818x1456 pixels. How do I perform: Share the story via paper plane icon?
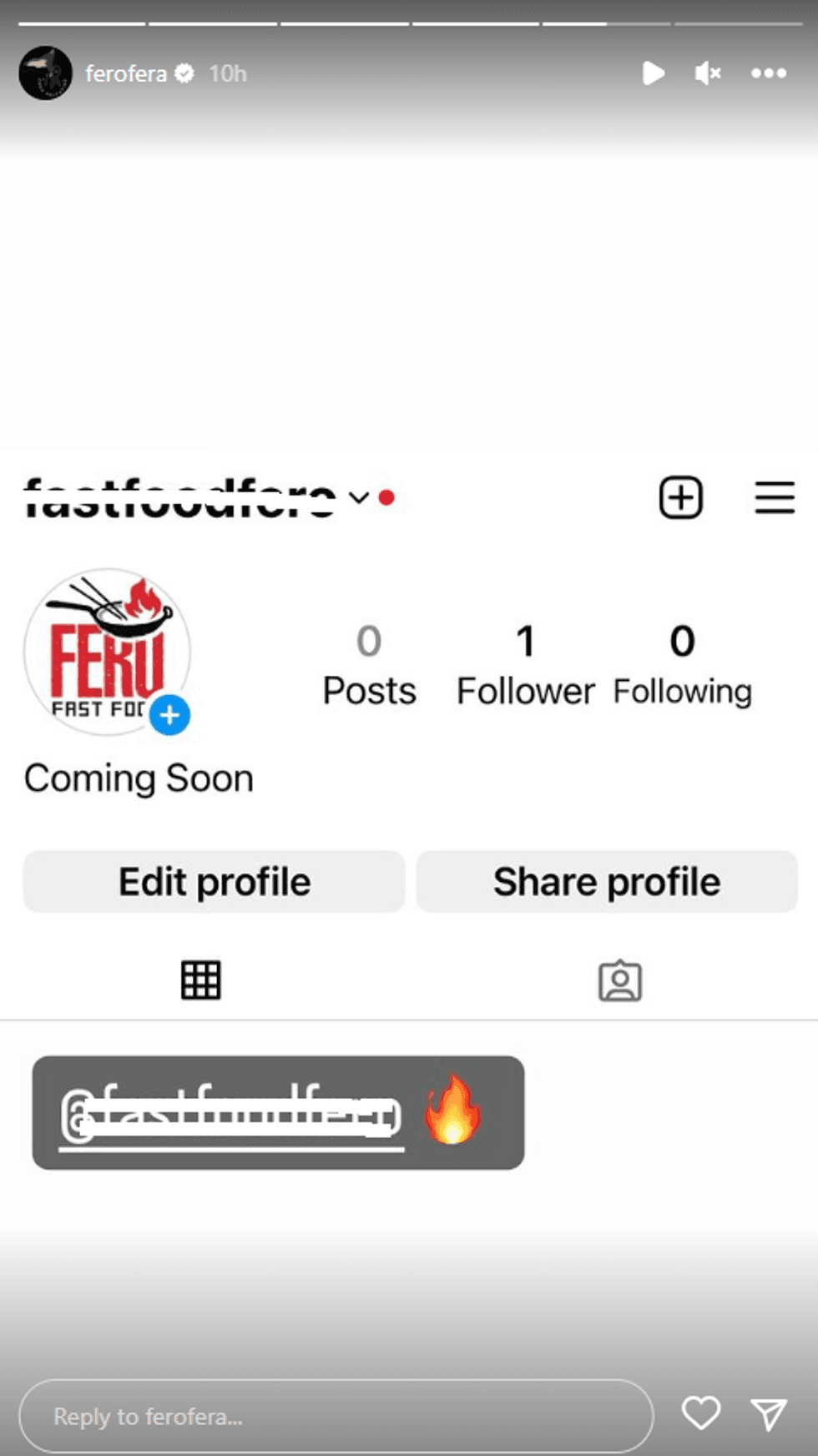pos(769,1413)
